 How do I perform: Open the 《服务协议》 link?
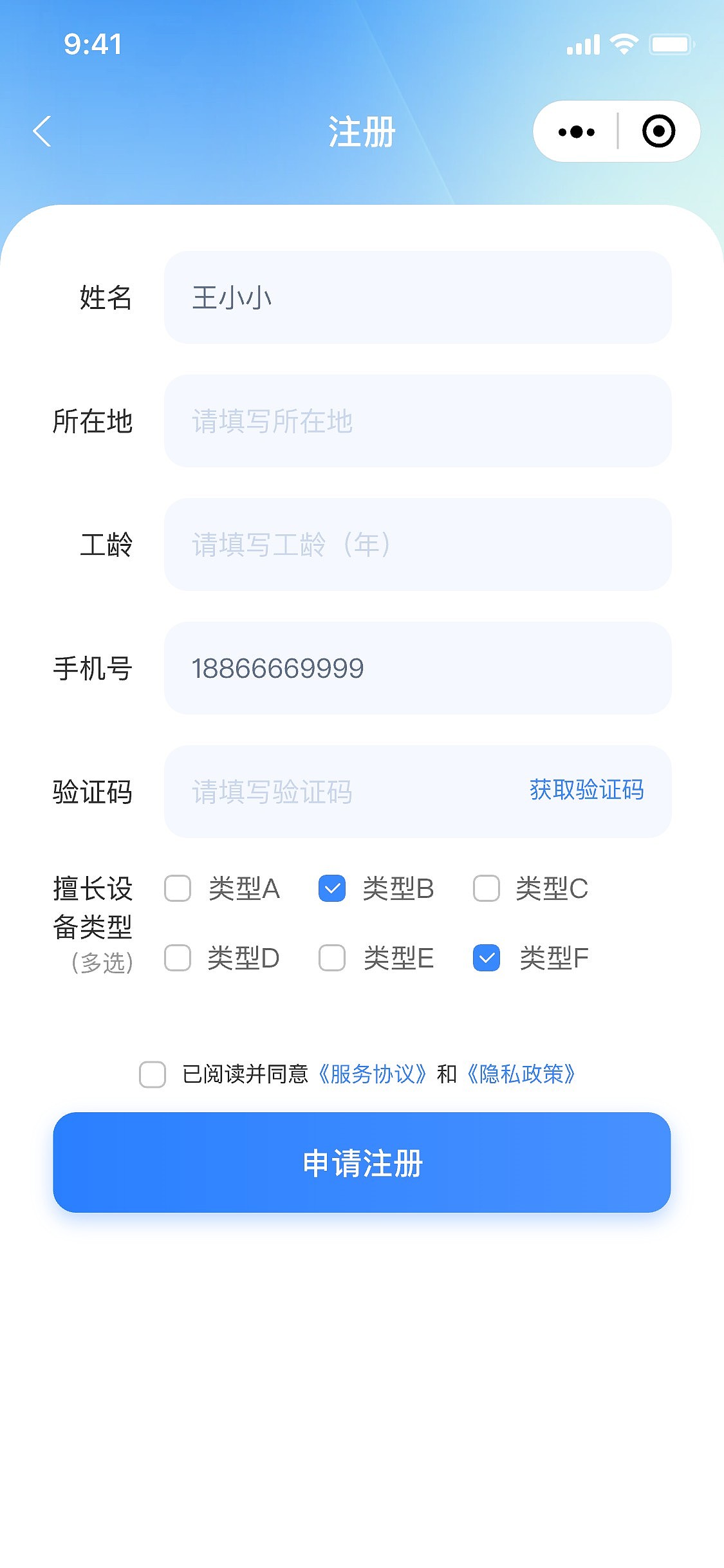click(373, 1074)
